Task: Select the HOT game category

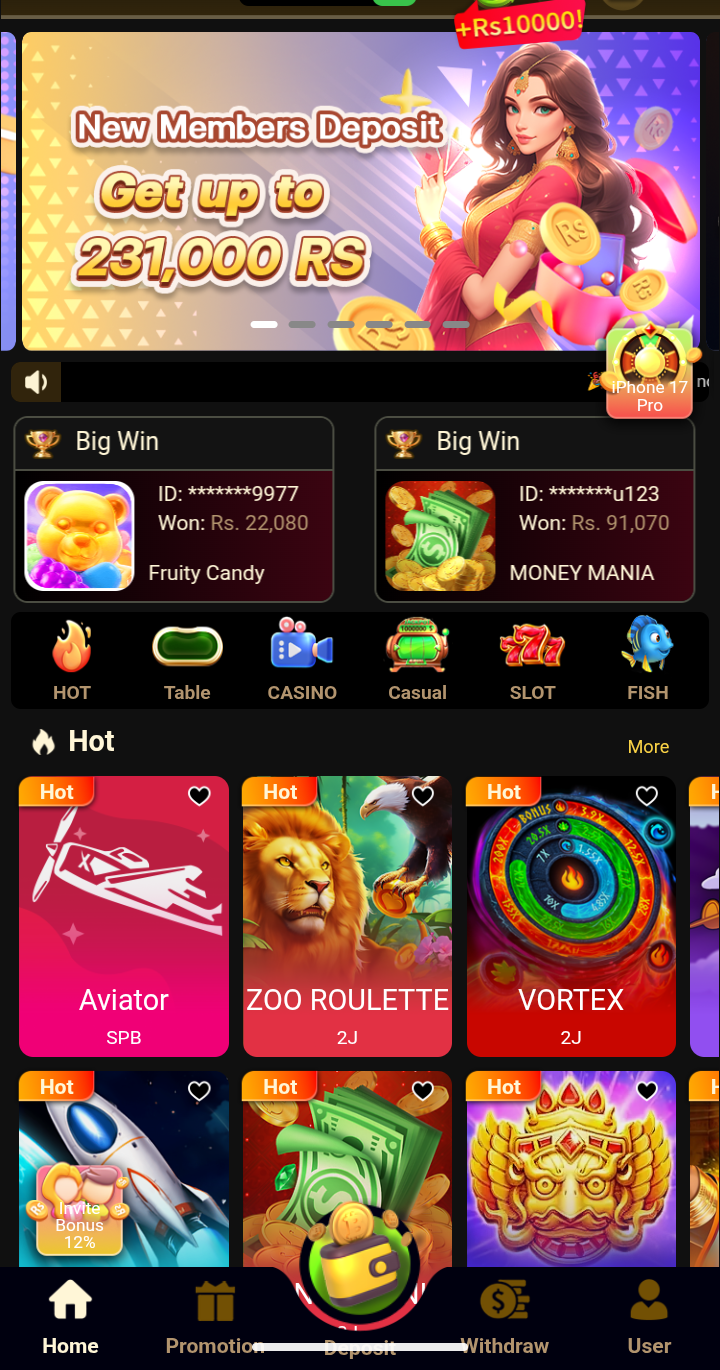Action: [x=72, y=660]
